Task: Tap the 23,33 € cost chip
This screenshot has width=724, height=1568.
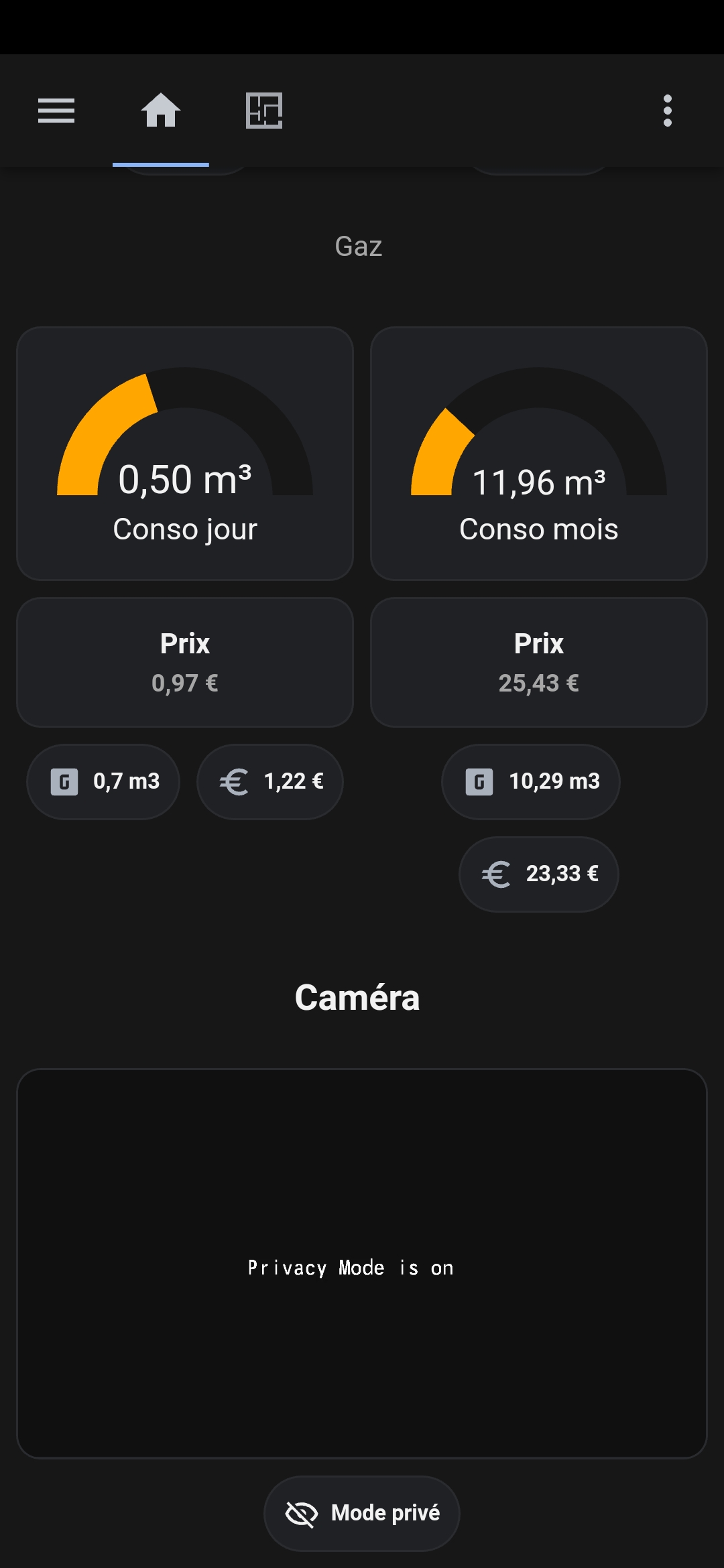Action: [x=539, y=874]
